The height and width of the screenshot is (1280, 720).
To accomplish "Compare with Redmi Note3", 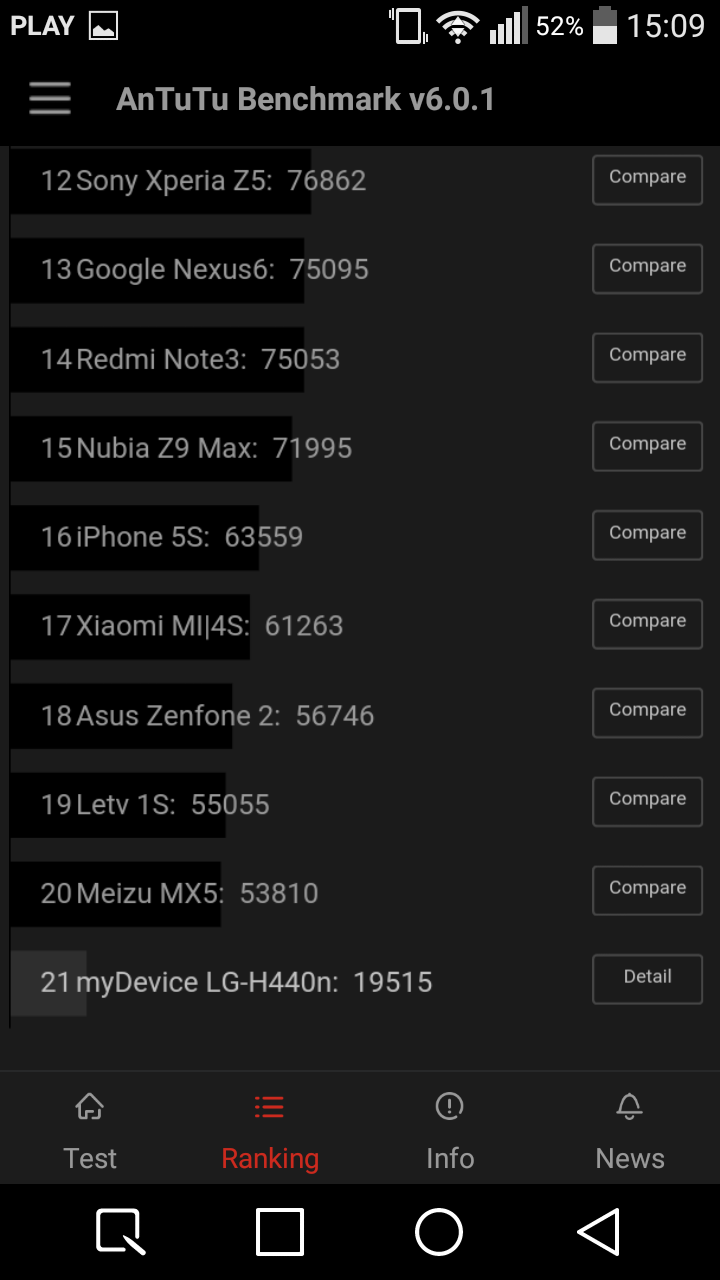I will [x=647, y=357].
